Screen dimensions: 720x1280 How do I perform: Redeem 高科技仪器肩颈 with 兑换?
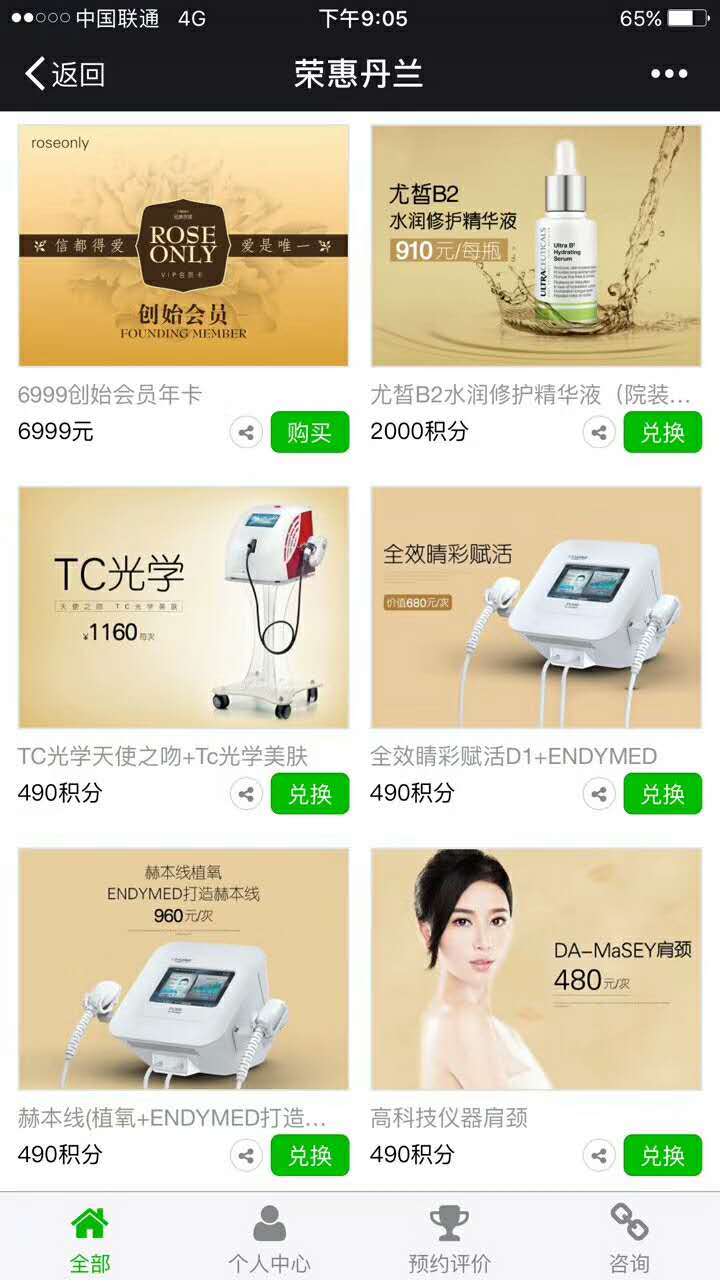click(x=663, y=1155)
